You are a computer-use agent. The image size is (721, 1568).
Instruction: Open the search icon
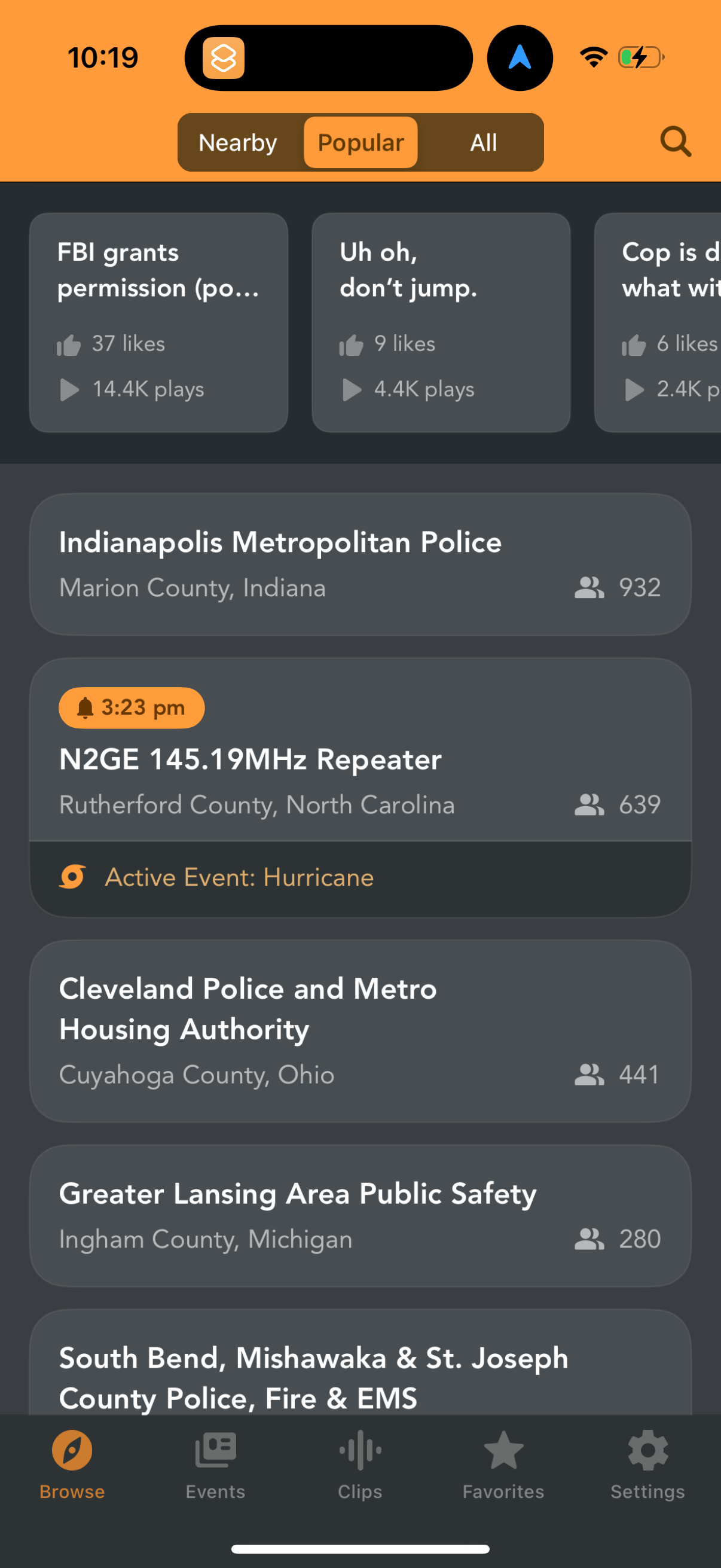coord(676,142)
